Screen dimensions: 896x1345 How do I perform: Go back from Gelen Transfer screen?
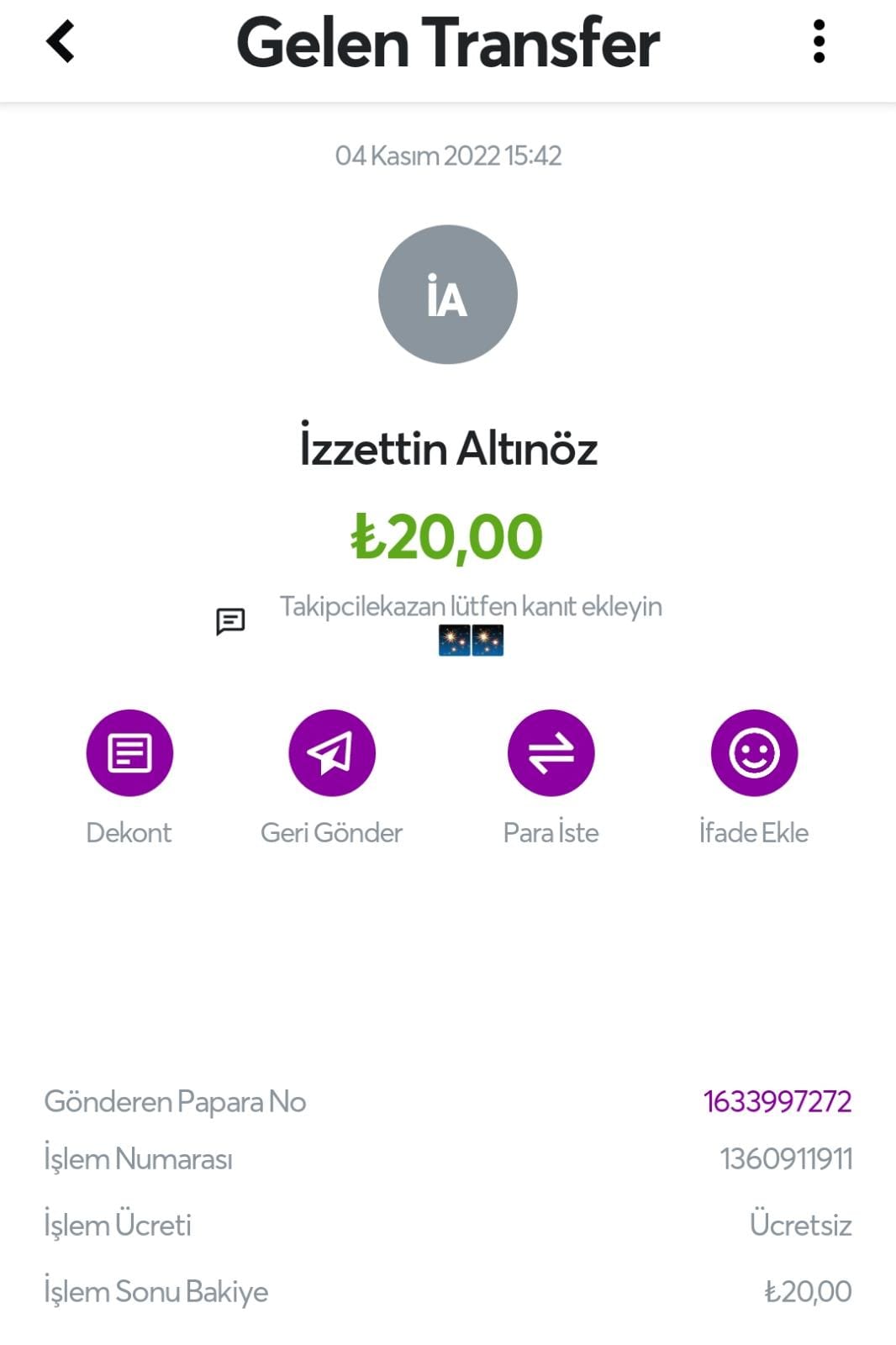tap(61, 42)
